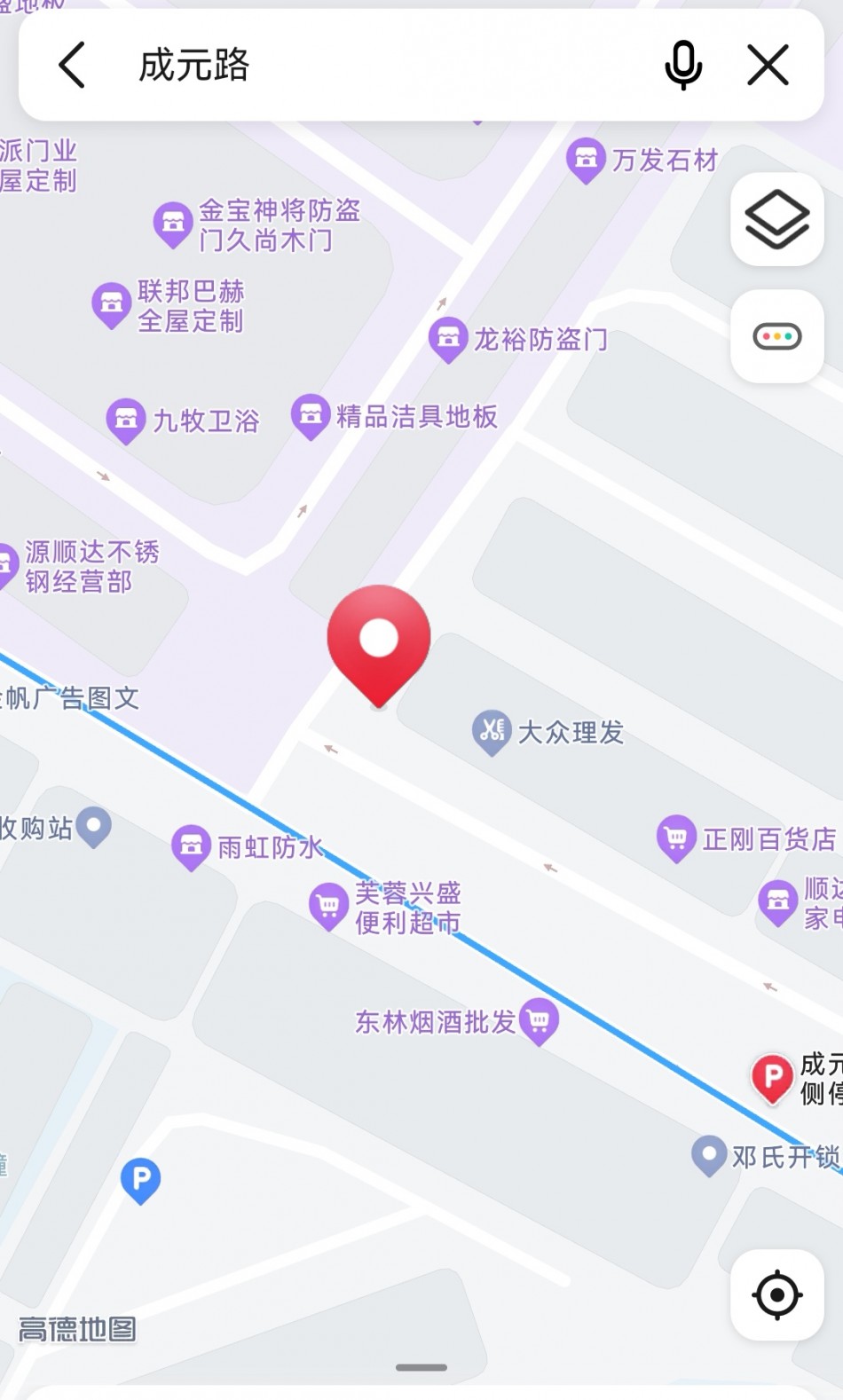
Task: Start voice search with the microphone
Action: tap(683, 65)
